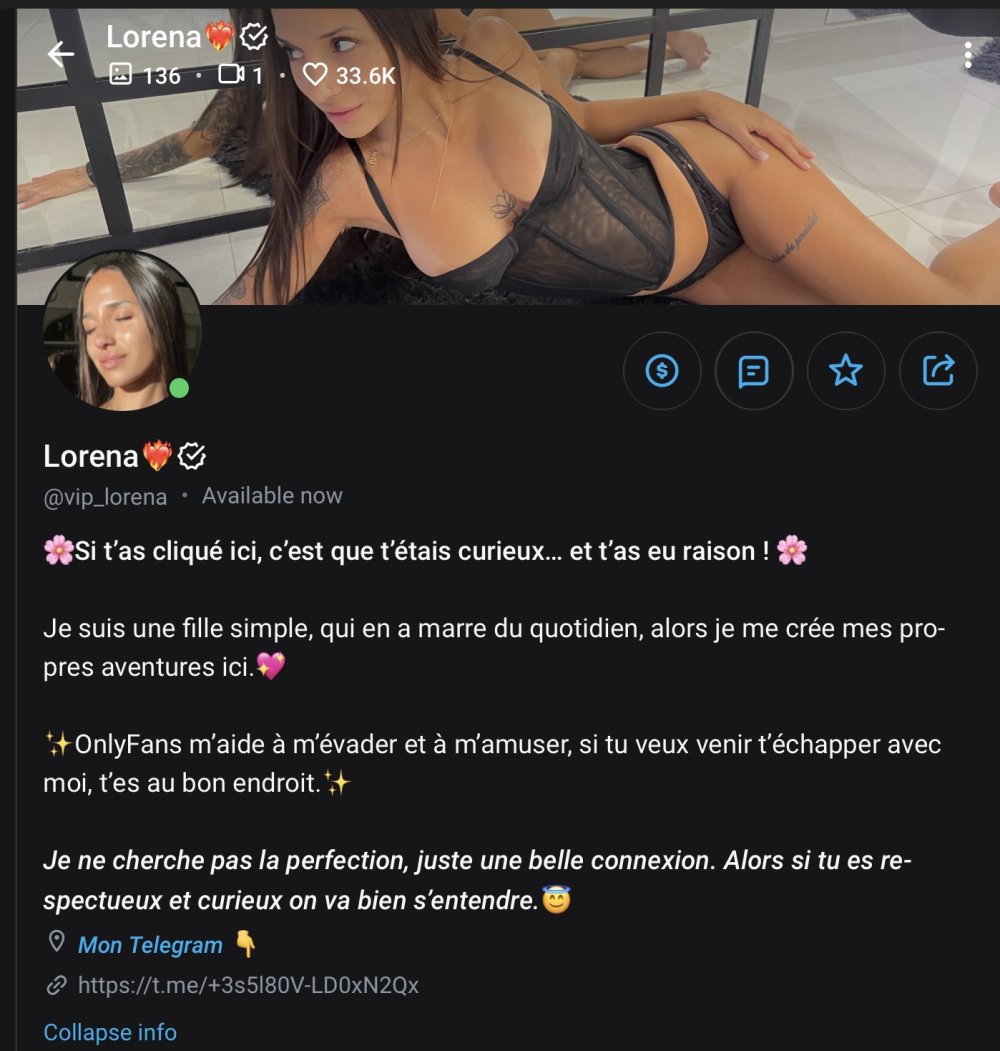Open the message chat icon
1000x1051 pixels.
tap(754, 371)
